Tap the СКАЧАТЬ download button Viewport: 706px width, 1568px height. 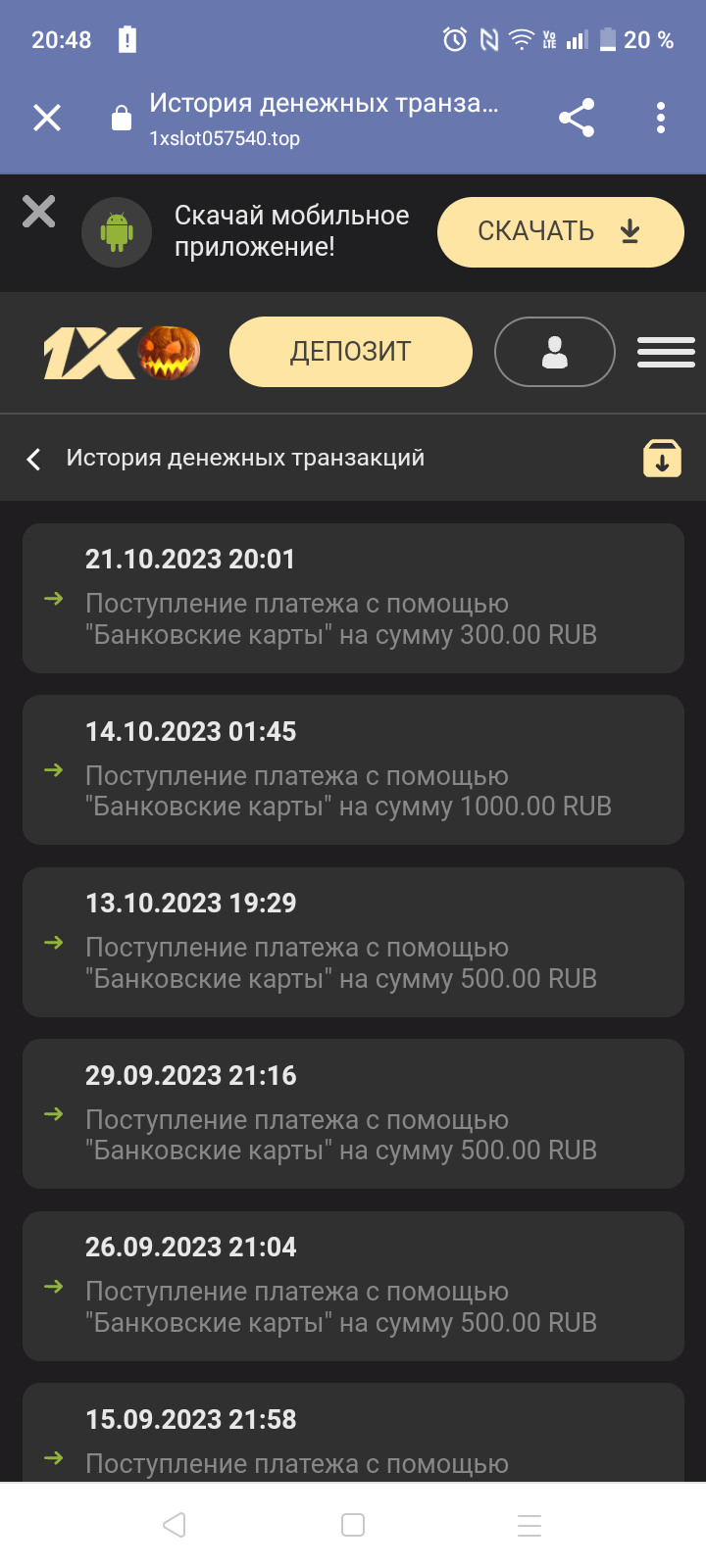click(560, 232)
